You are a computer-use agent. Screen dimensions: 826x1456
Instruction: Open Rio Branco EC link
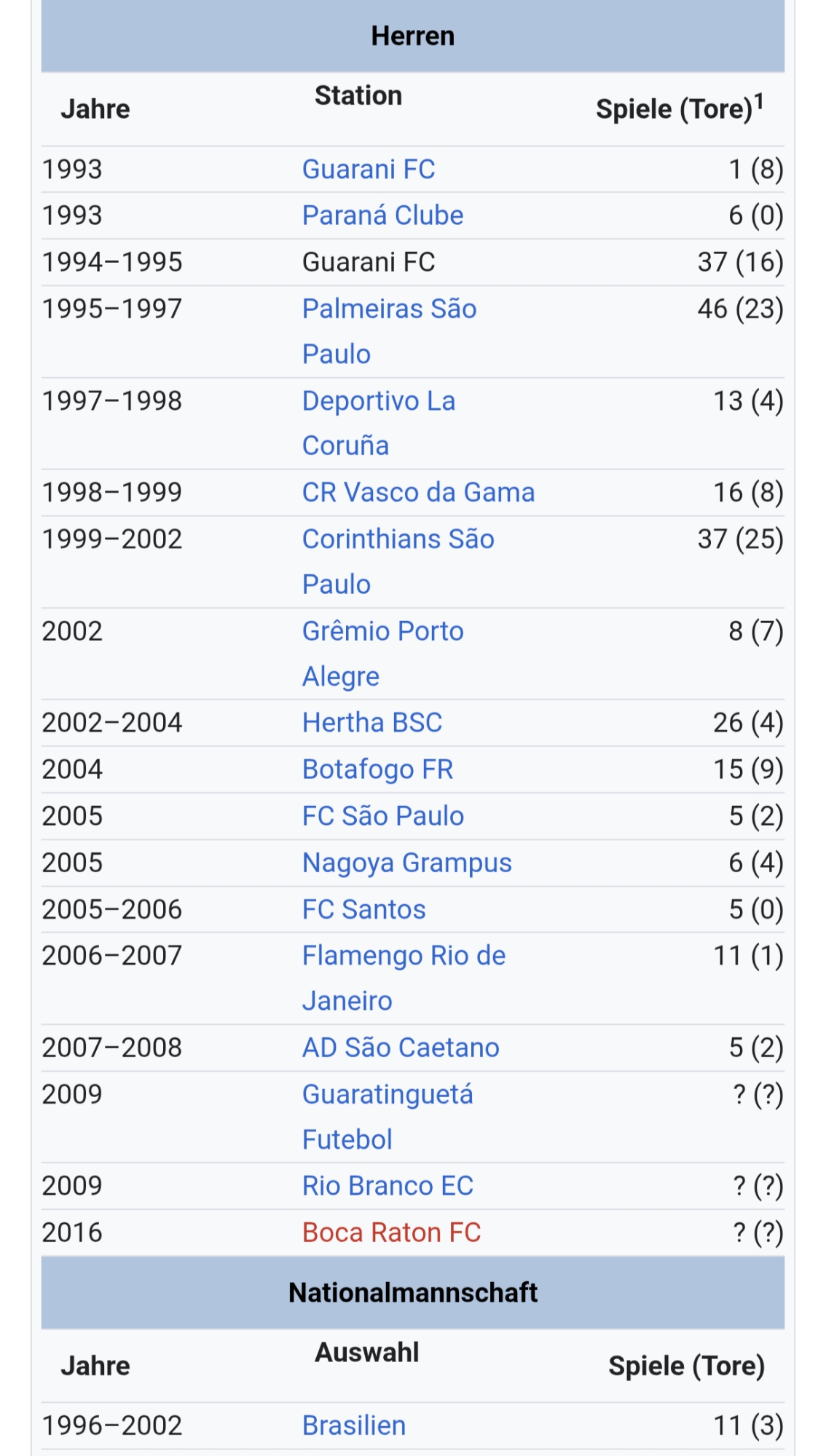388,1186
